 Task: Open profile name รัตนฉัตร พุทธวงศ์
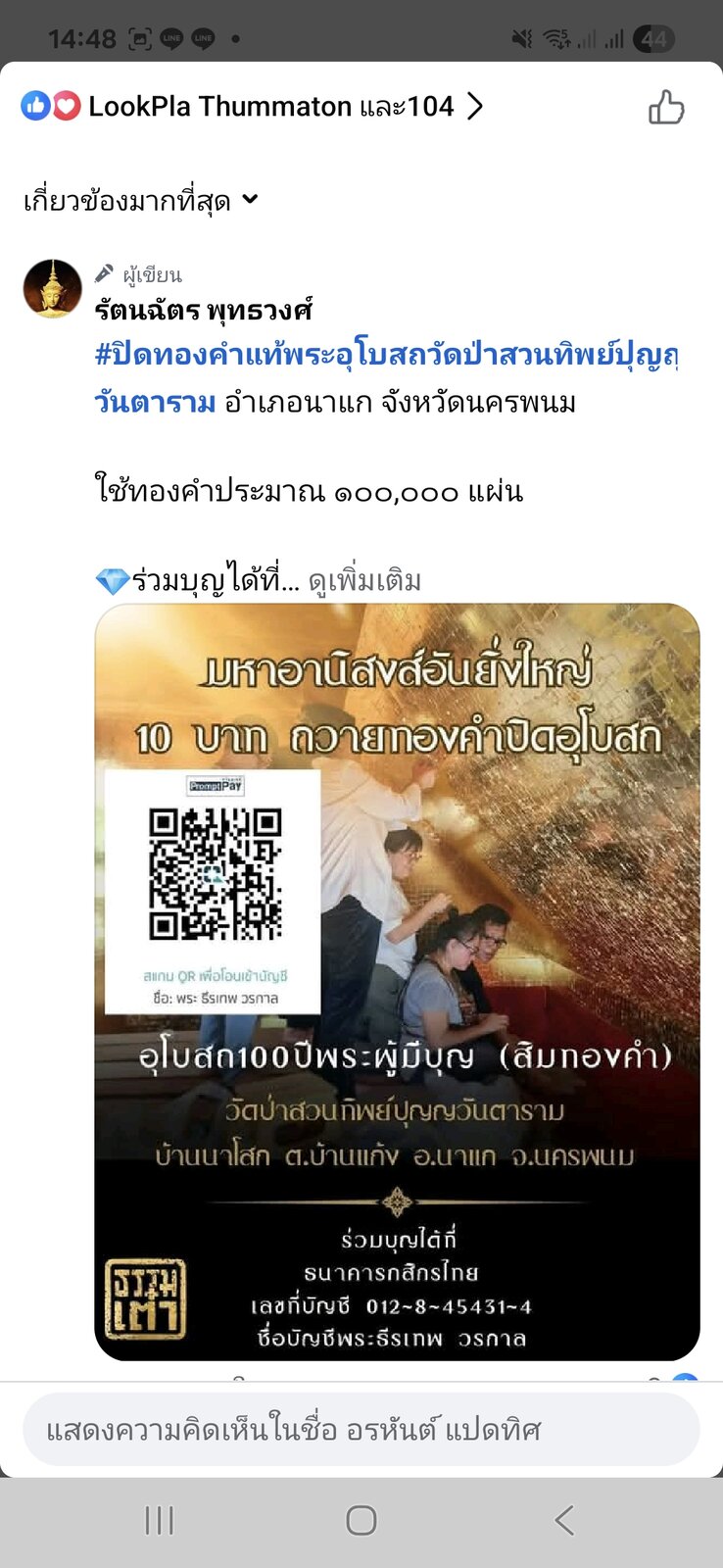click(x=203, y=311)
